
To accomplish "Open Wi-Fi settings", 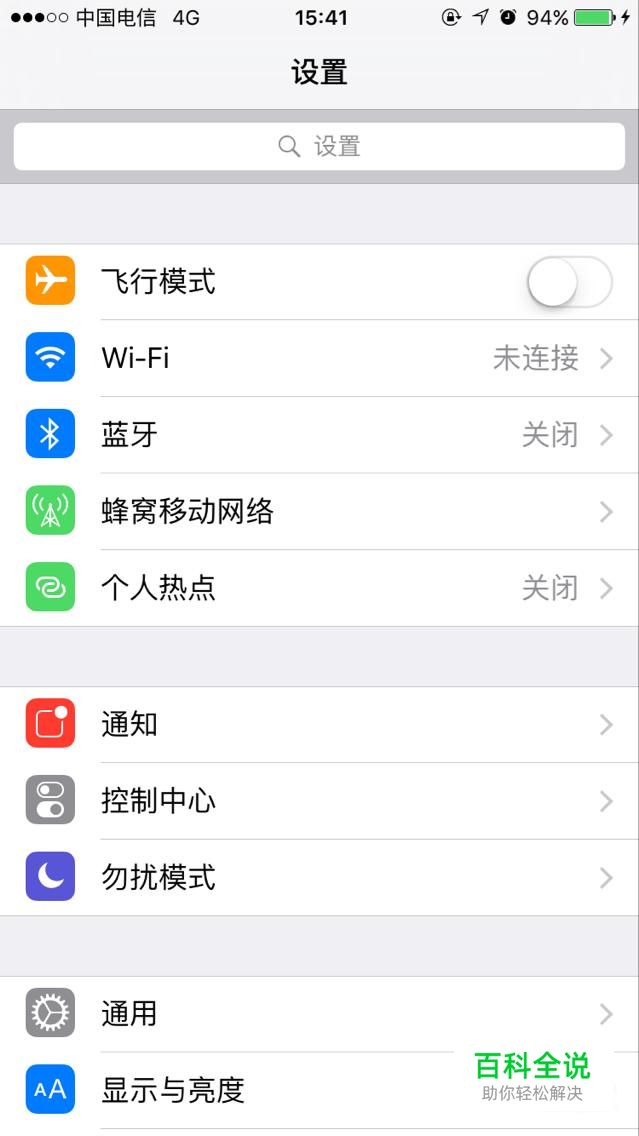I will click(319, 358).
